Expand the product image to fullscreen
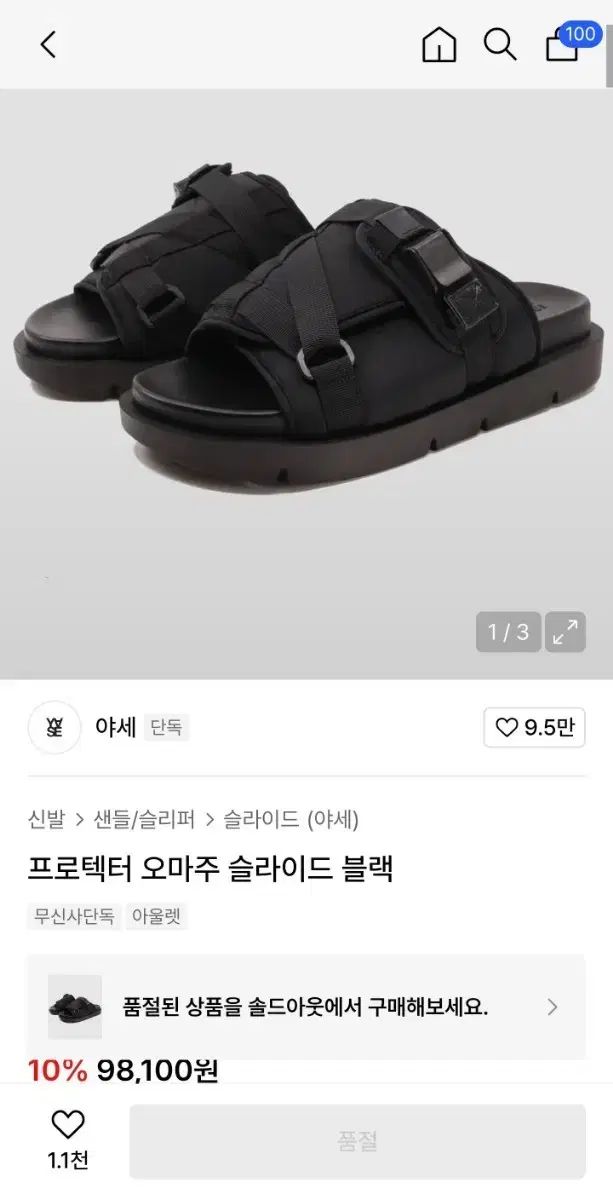The width and height of the screenshot is (613, 1200). pyautogui.click(x=565, y=632)
